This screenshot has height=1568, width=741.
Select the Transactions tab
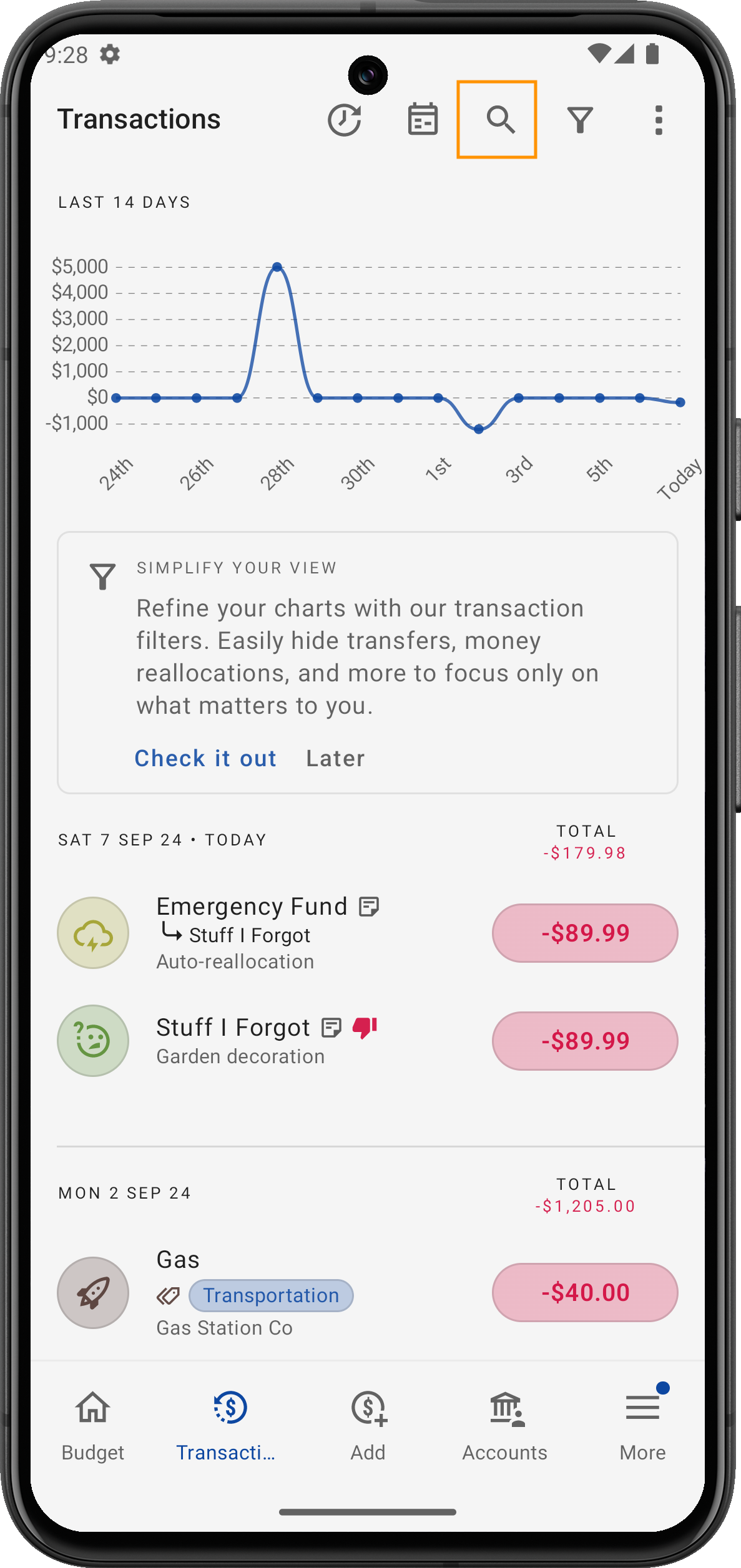tap(229, 1426)
